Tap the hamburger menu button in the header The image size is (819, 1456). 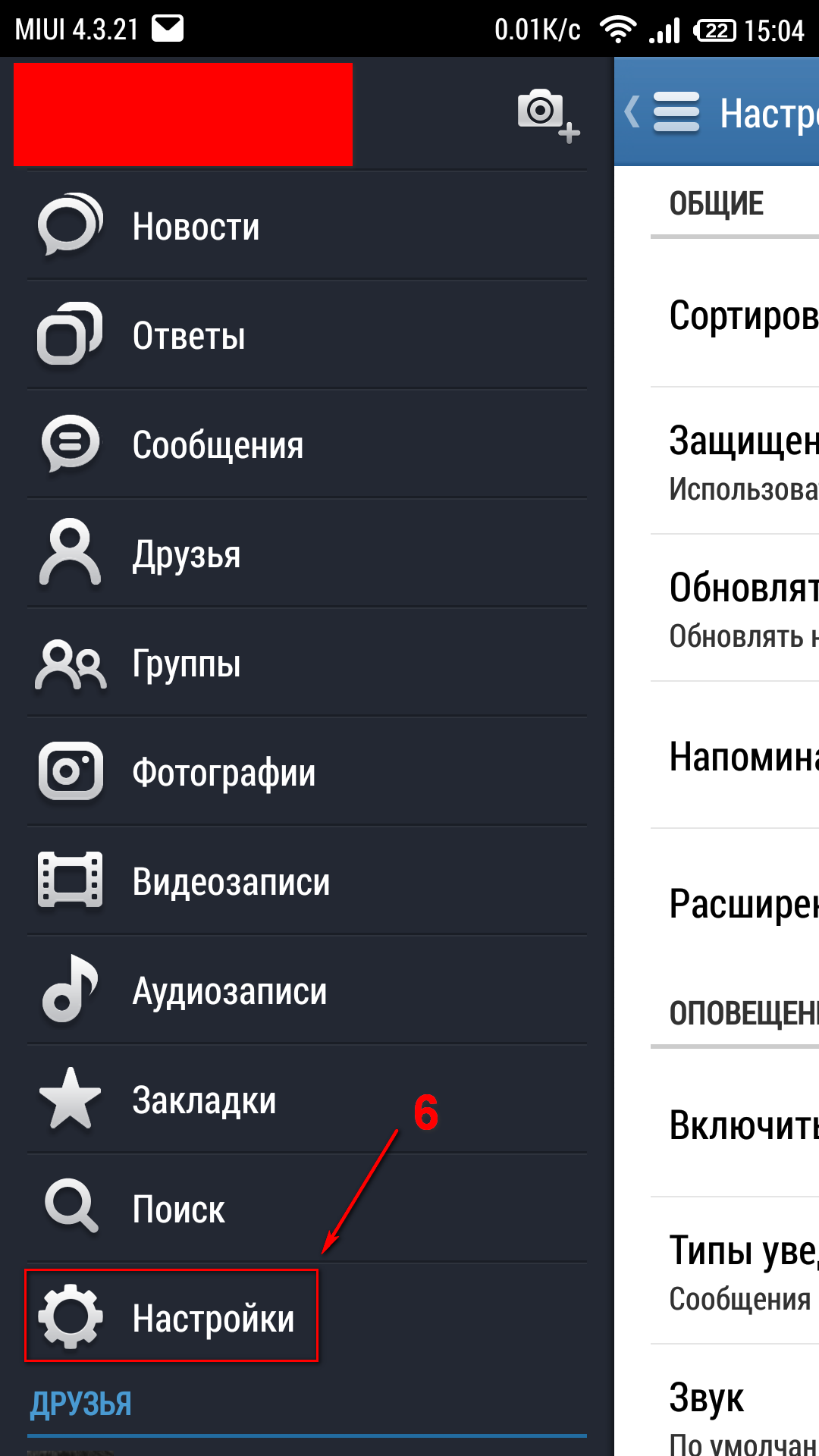675,112
